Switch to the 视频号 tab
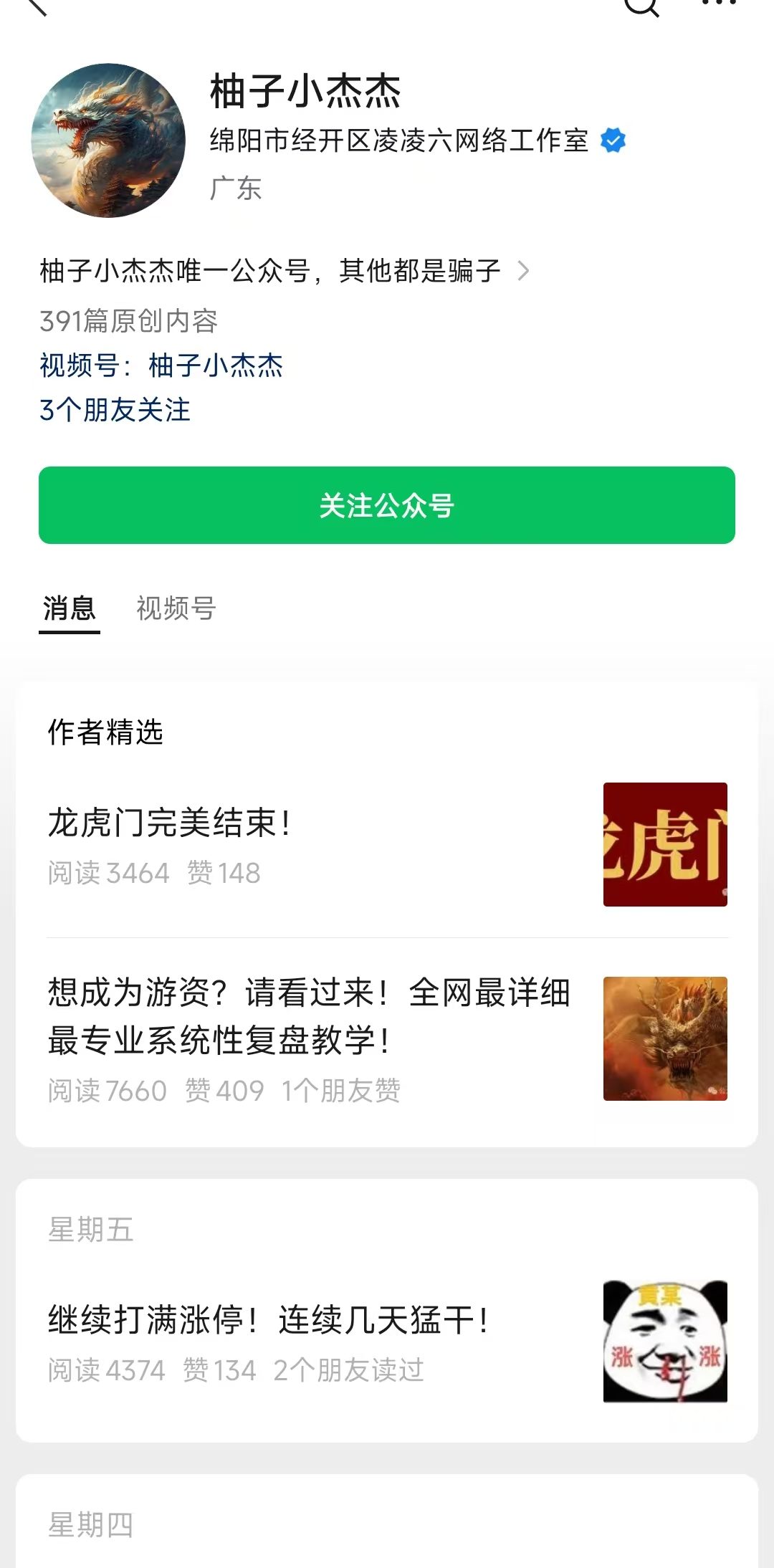The width and height of the screenshot is (774, 1568). click(x=176, y=608)
